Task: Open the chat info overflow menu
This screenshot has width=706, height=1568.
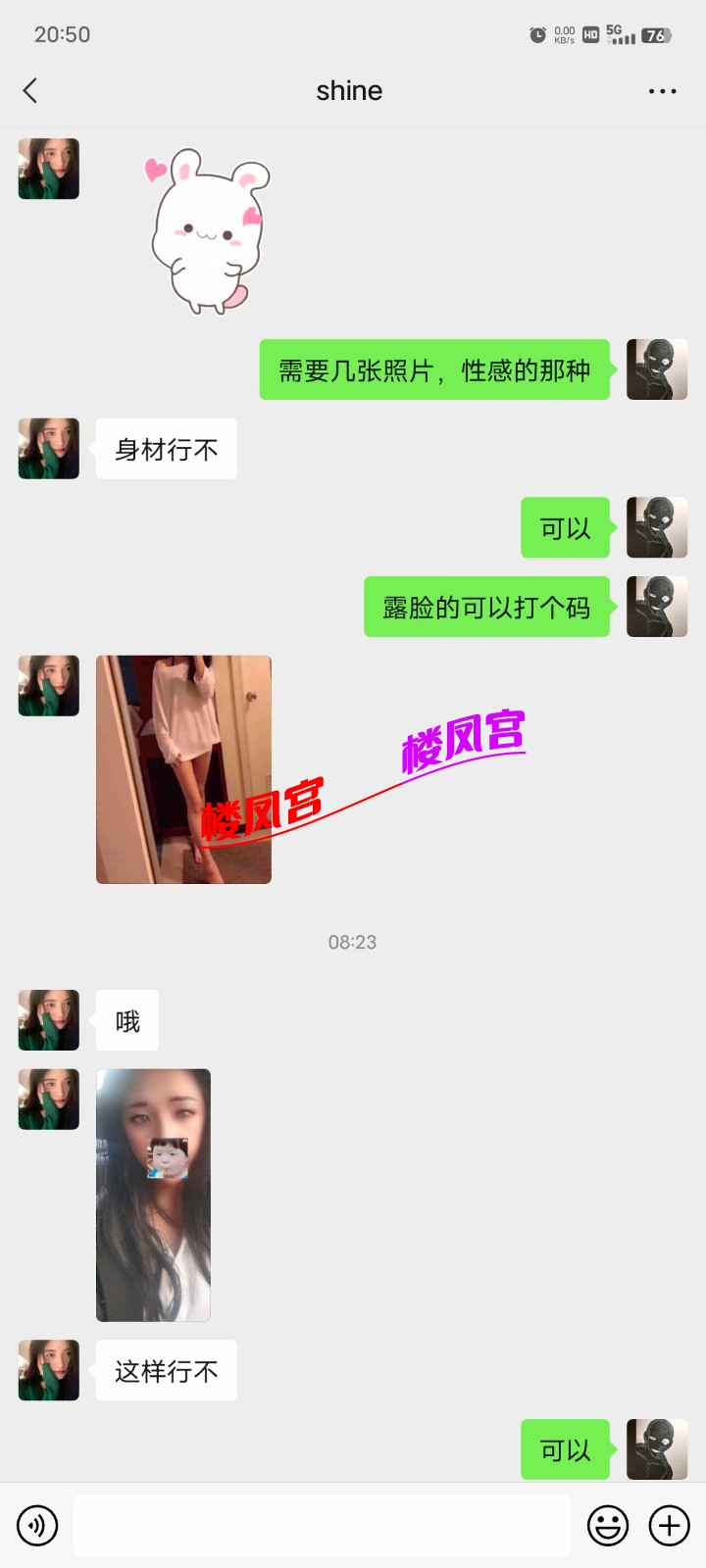Action: pos(662,91)
